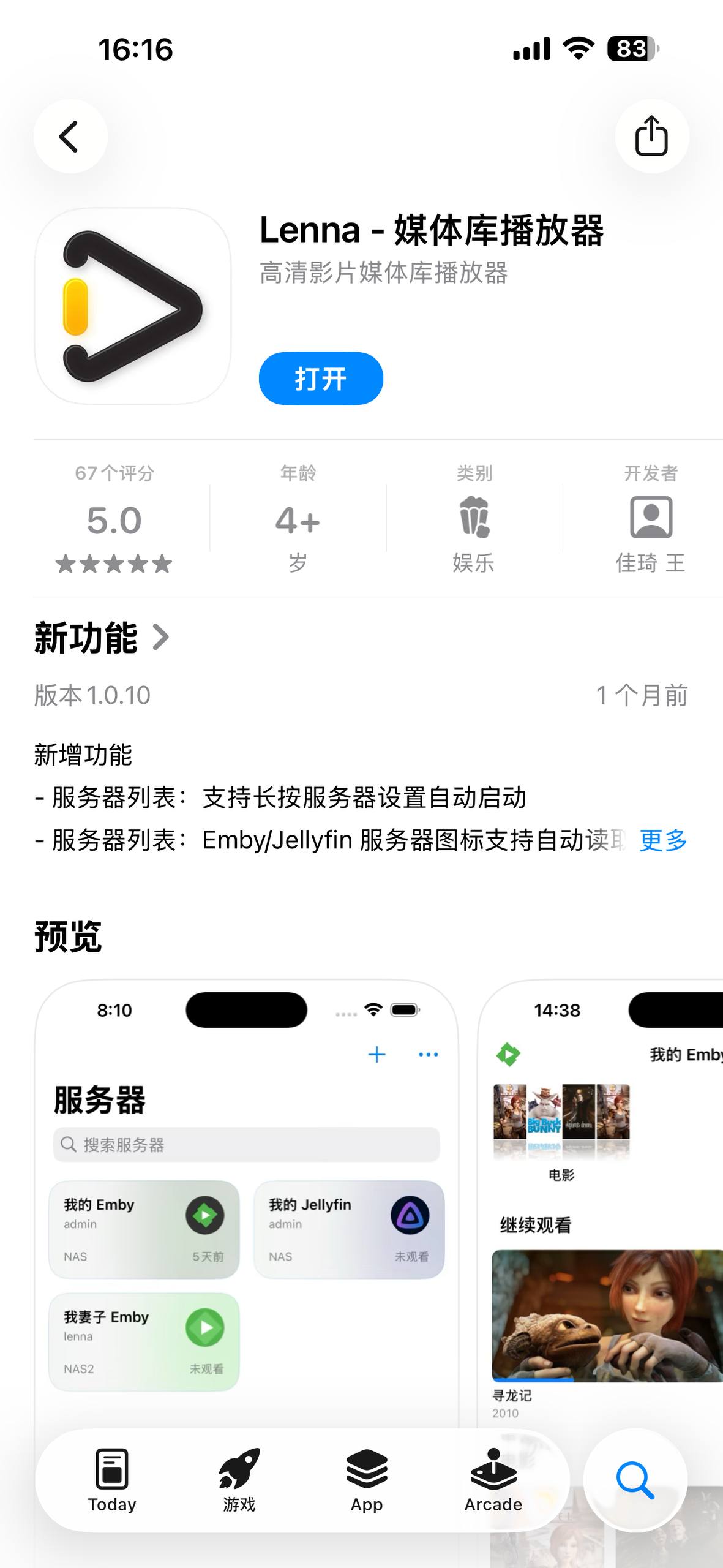Screen dimensions: 723x1568
Task: Open the Lenna app with 打开 button
Action: [x=321, y=379]
